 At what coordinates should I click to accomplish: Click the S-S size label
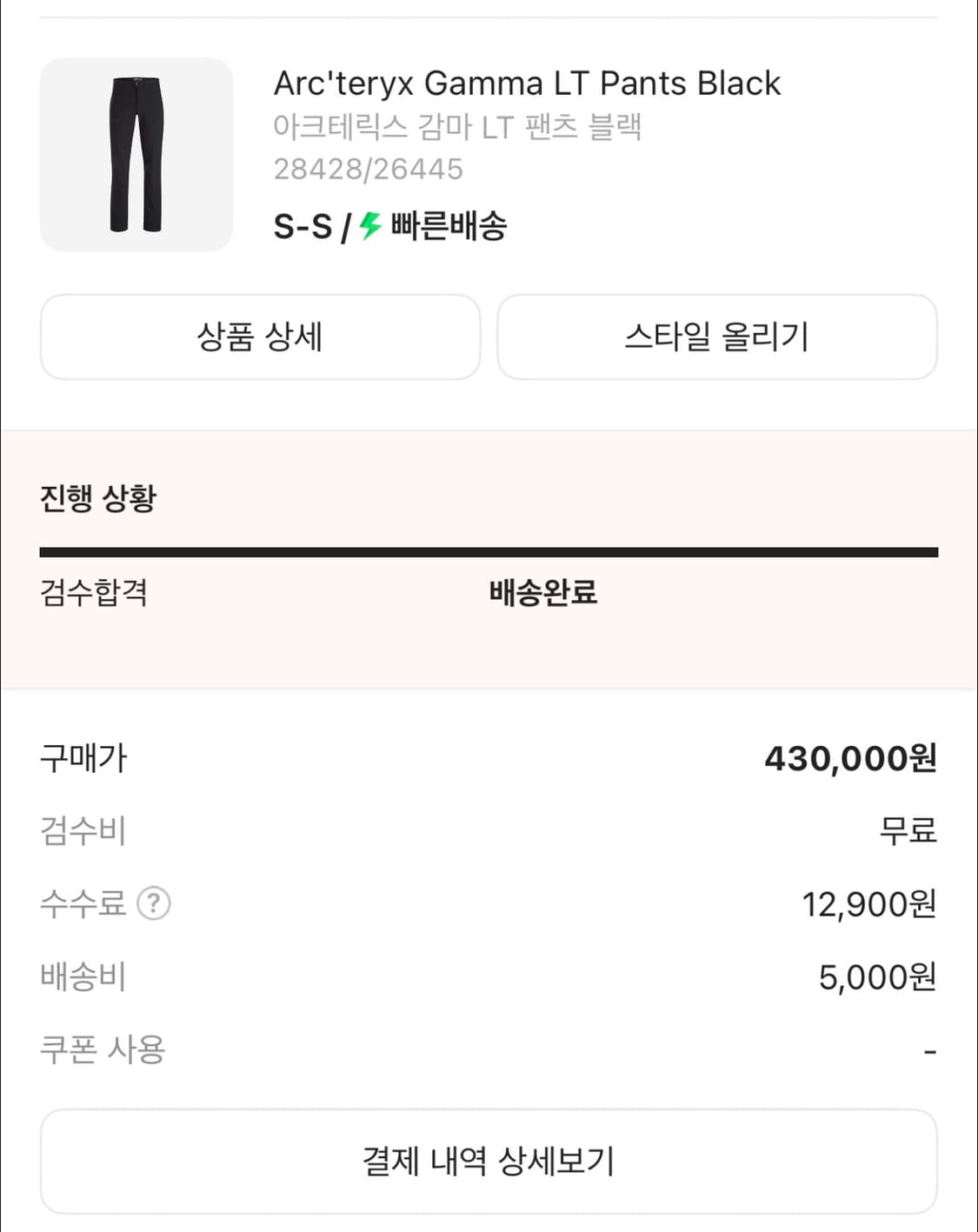pos(301,226)
